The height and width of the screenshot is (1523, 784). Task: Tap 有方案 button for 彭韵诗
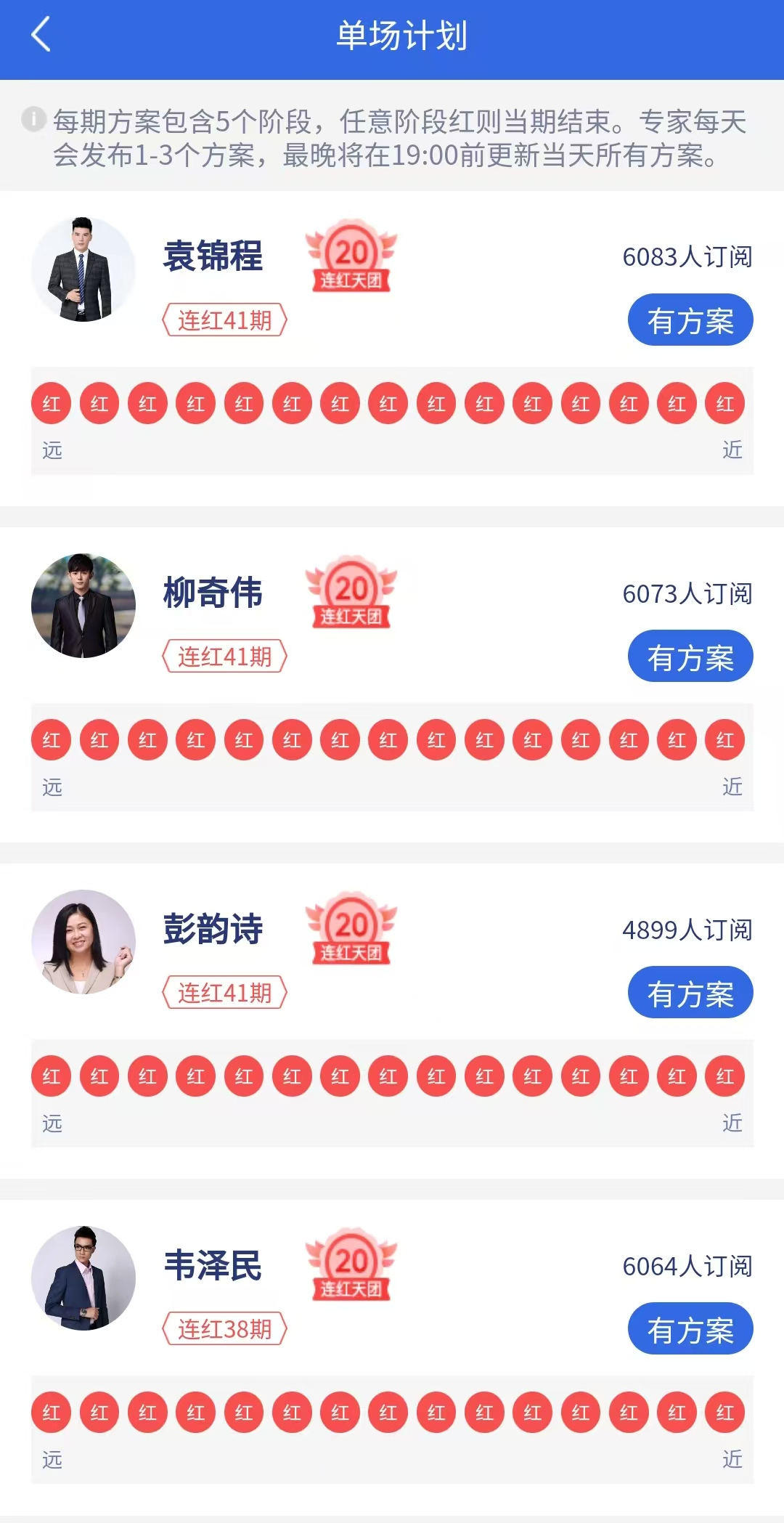pos(690,993)
